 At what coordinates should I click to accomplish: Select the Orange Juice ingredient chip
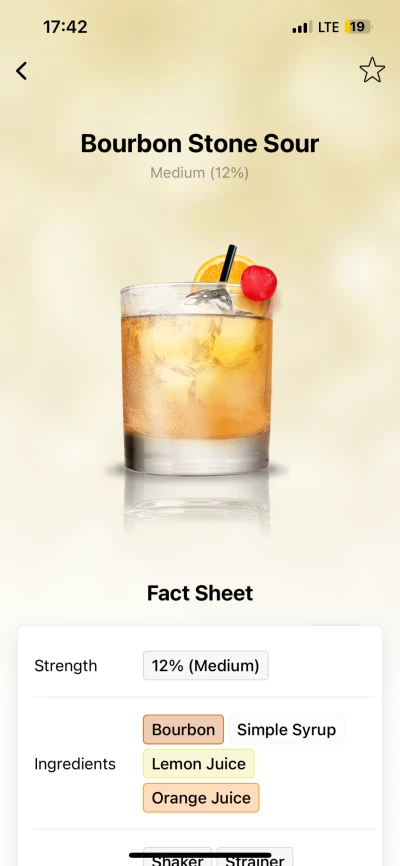(201, 798)
